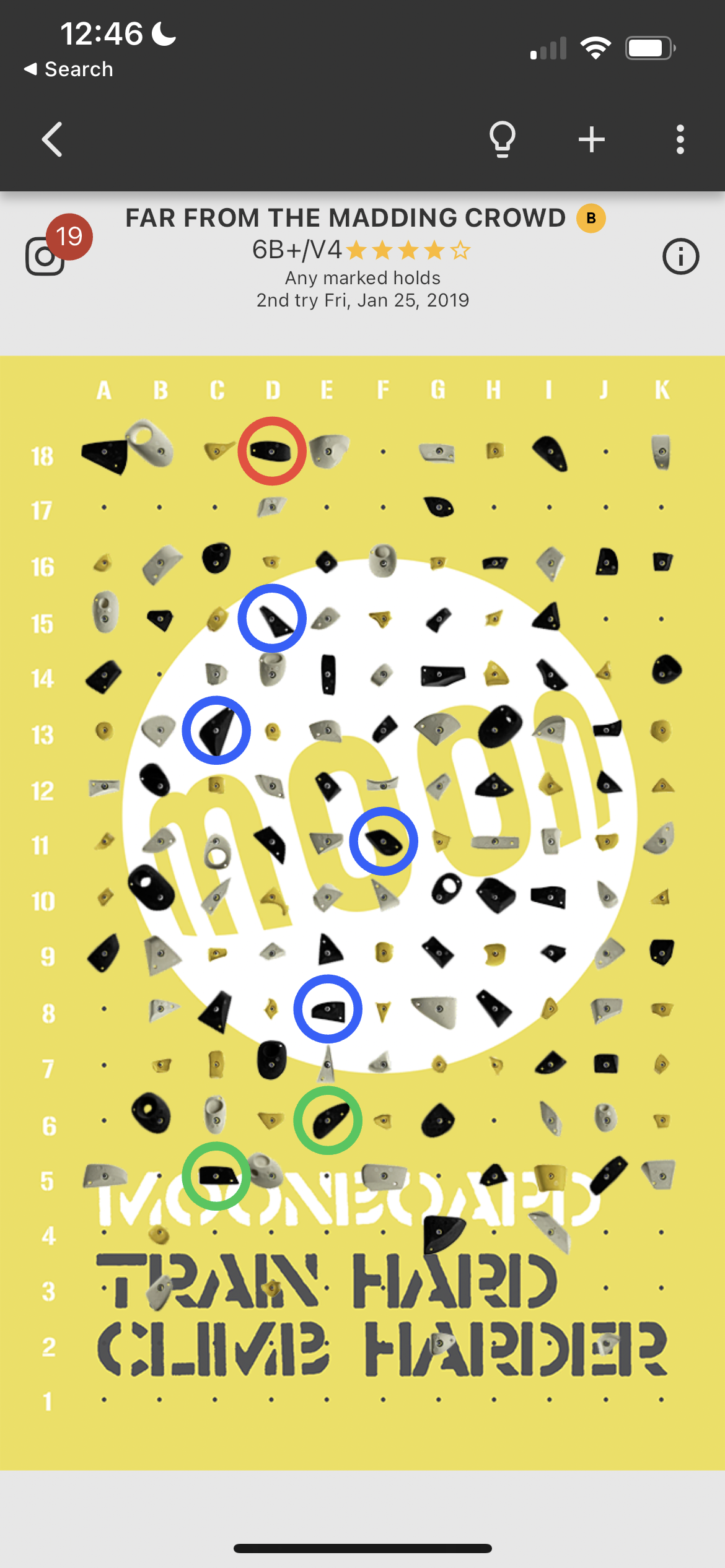Tap the plus icon

(x=591, y=139)
